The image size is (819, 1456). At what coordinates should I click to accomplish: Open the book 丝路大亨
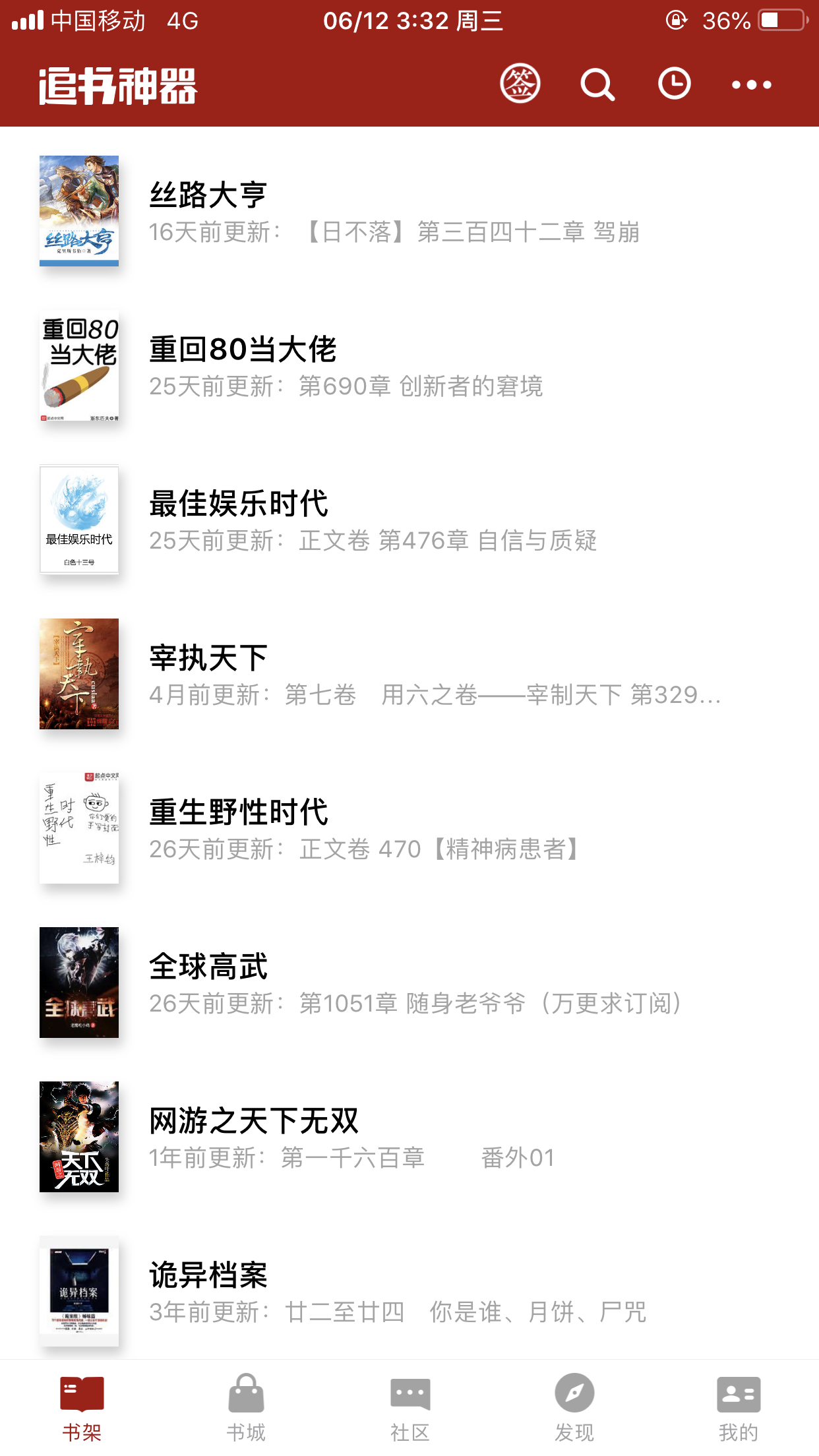coord(409,212)
